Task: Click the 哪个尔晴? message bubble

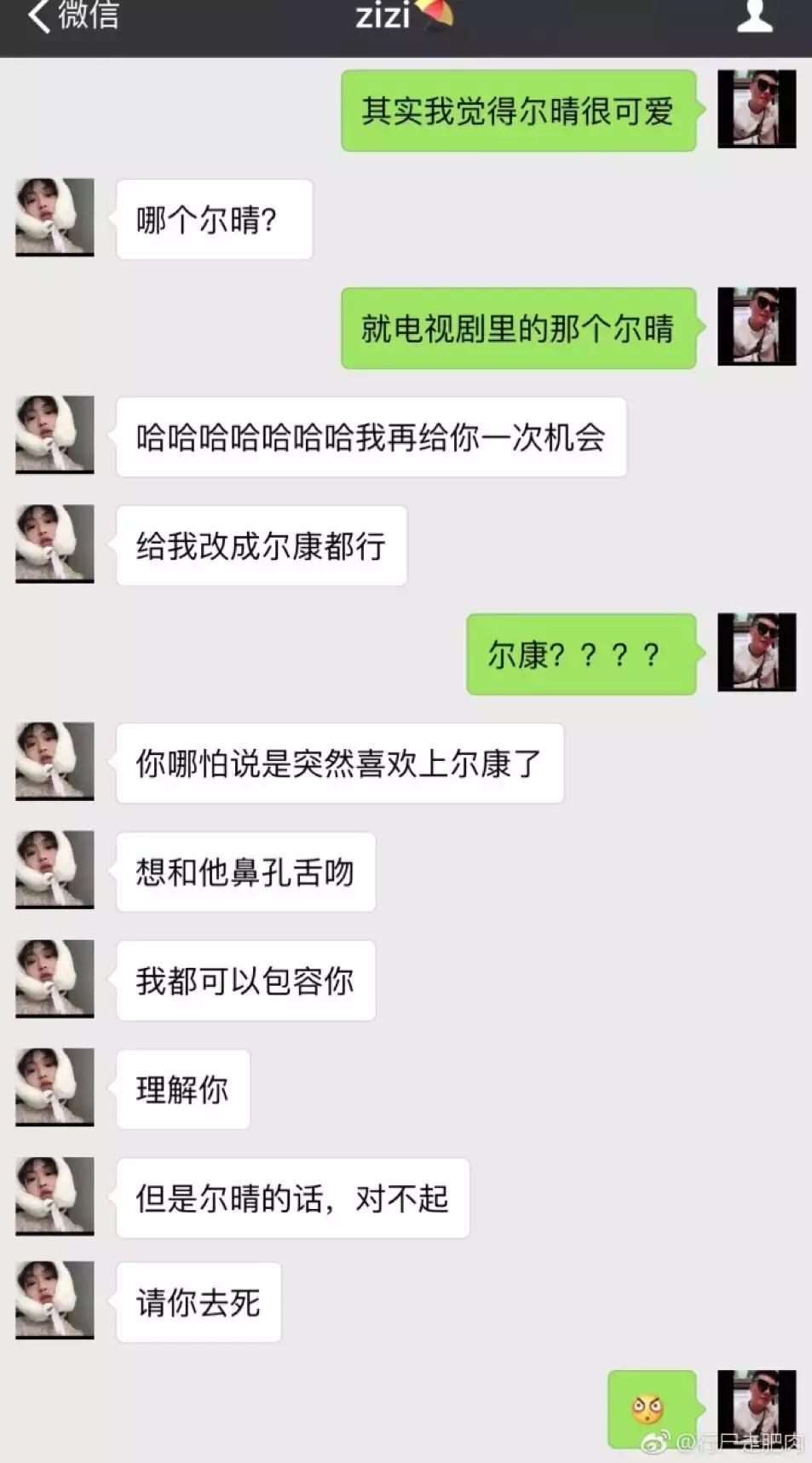Action: coord(214,219)
